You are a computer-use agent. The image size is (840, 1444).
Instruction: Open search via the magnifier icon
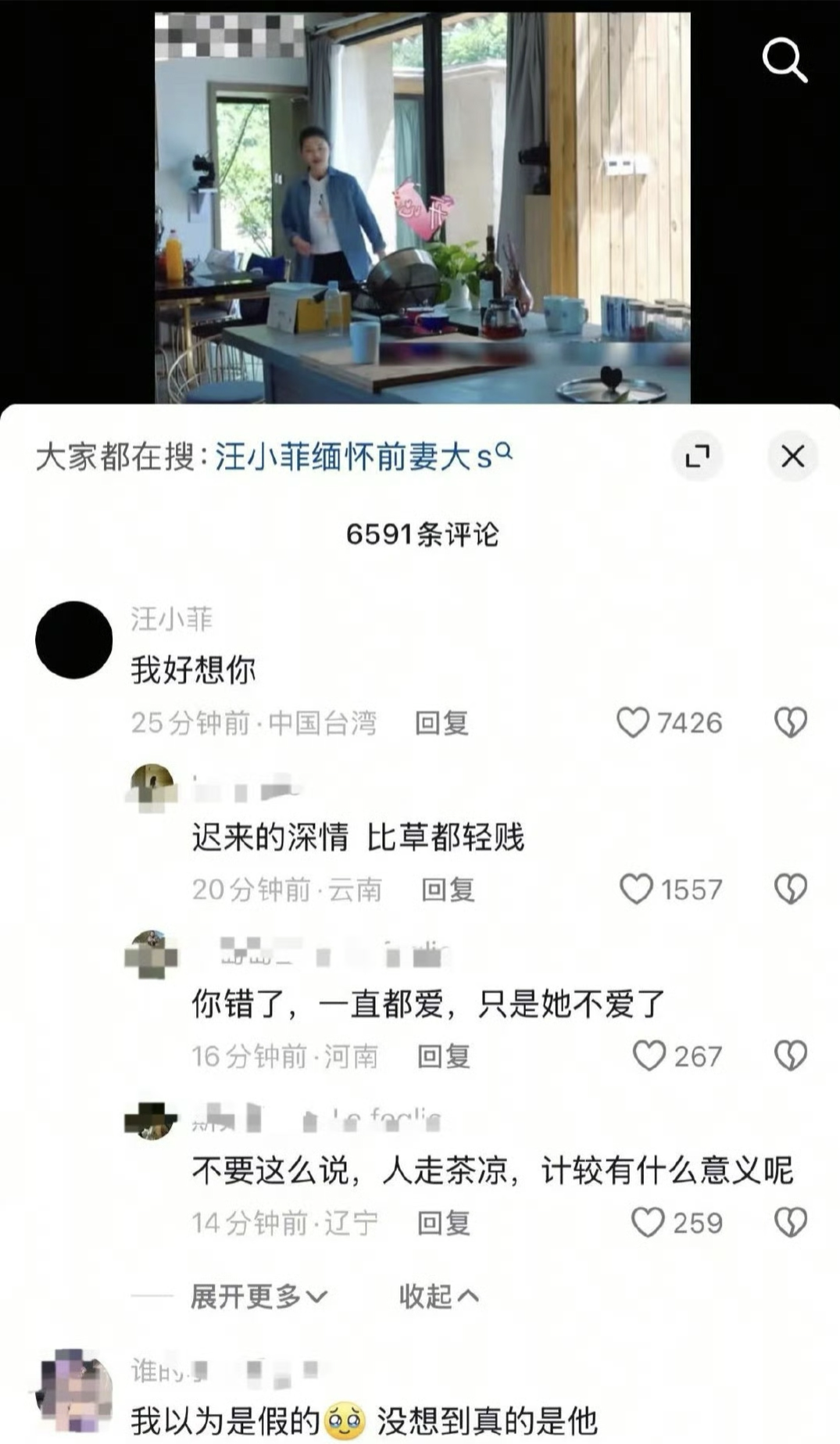(785, 59)
